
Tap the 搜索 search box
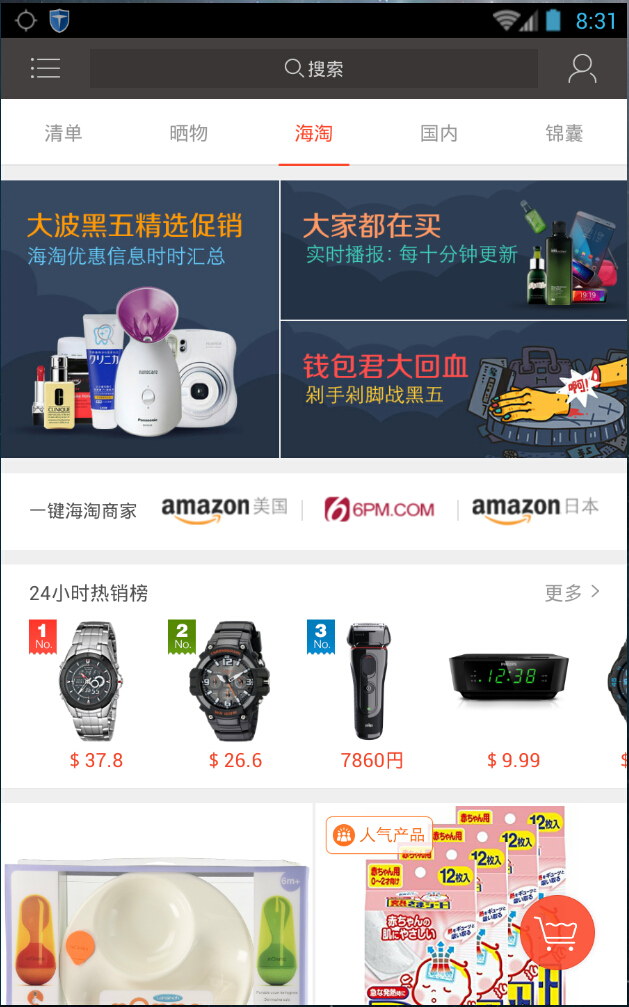pos(313,69)
